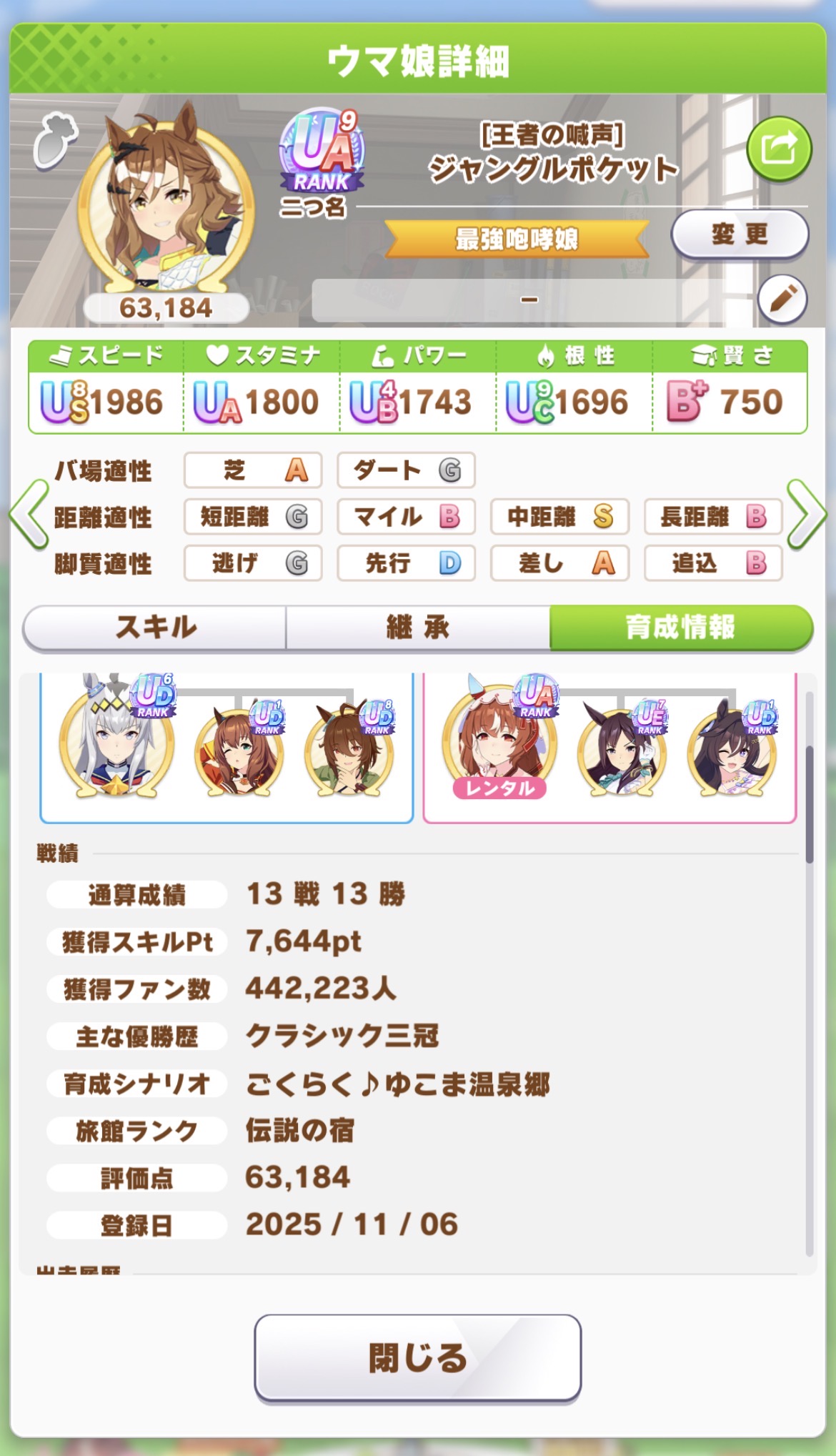This screenshot has width=836, height=1456.
Task: Go to the next Uma Musume
Action: 806,515
